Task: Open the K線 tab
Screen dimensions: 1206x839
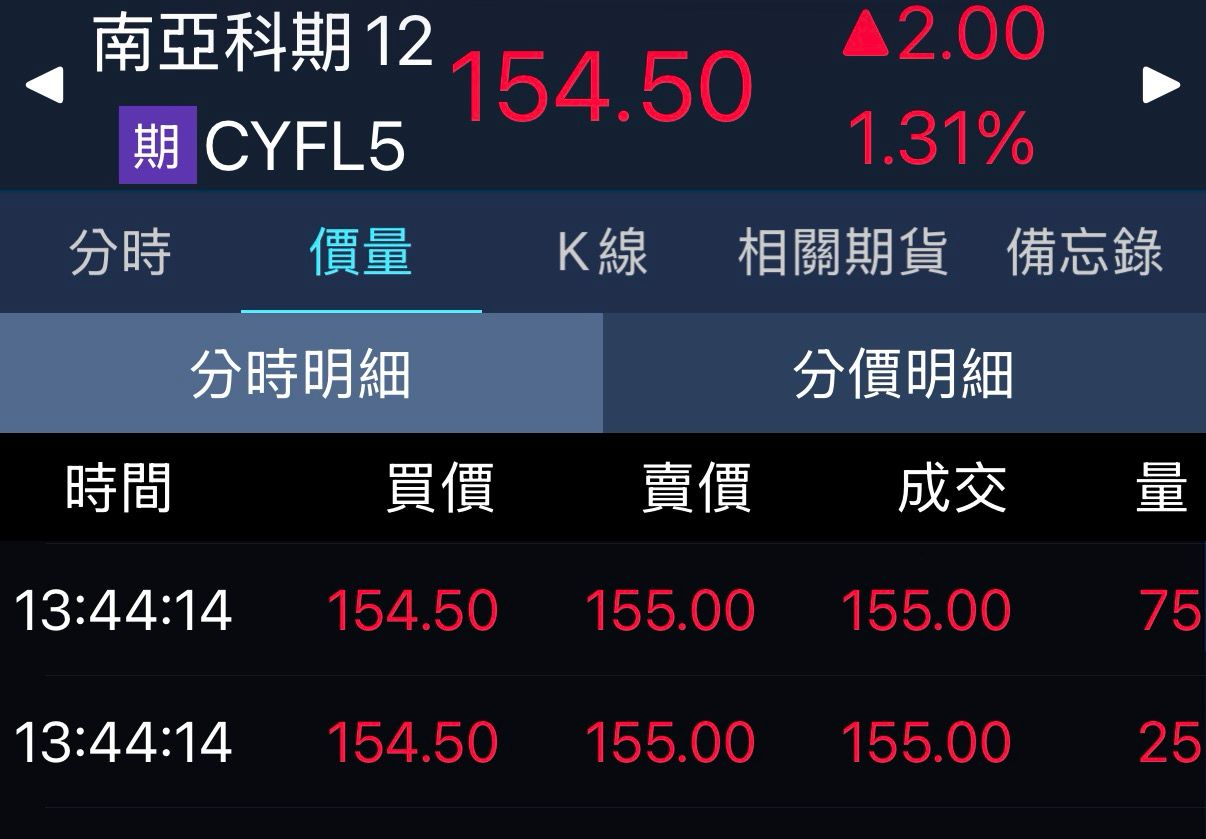Action: coord(602,252)
